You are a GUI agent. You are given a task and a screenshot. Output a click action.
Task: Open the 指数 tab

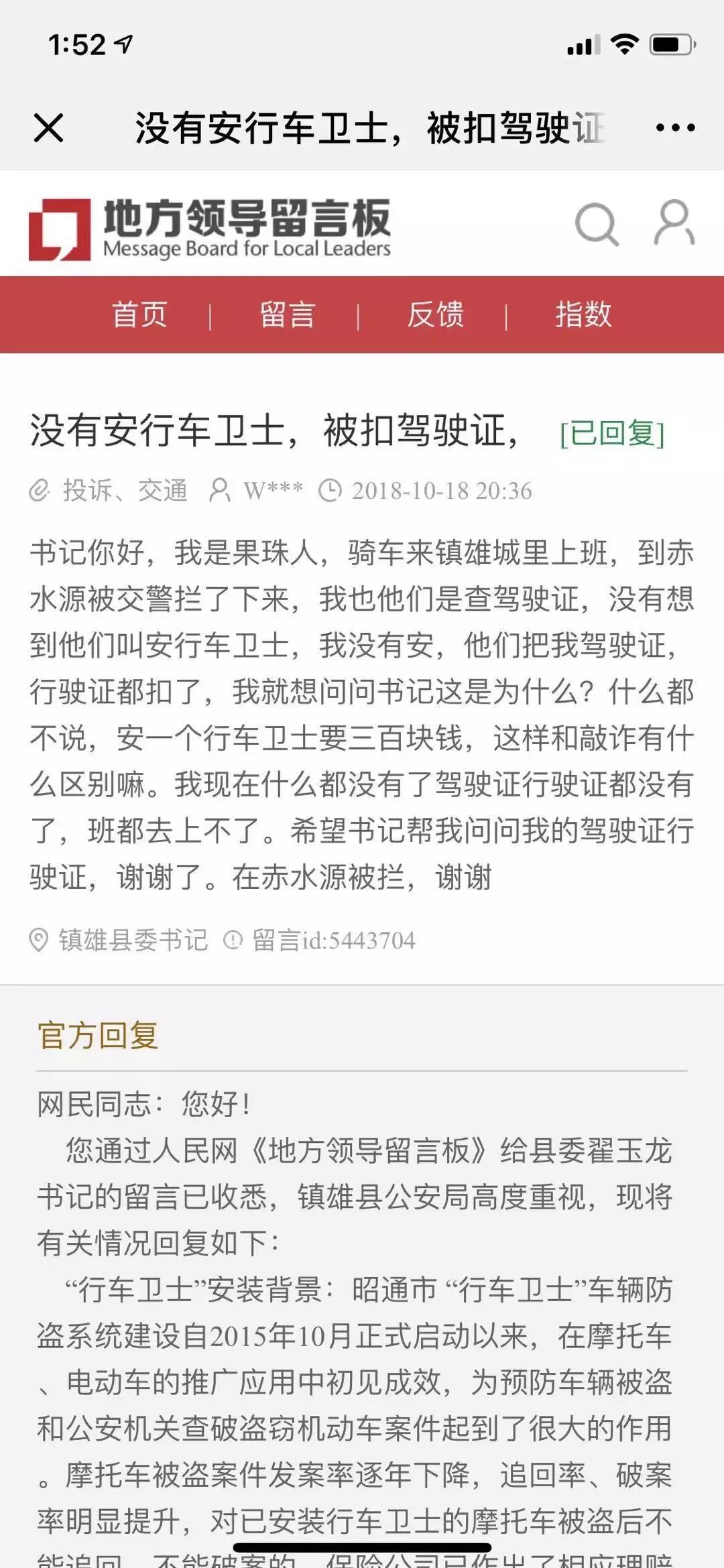pos(583,314)
